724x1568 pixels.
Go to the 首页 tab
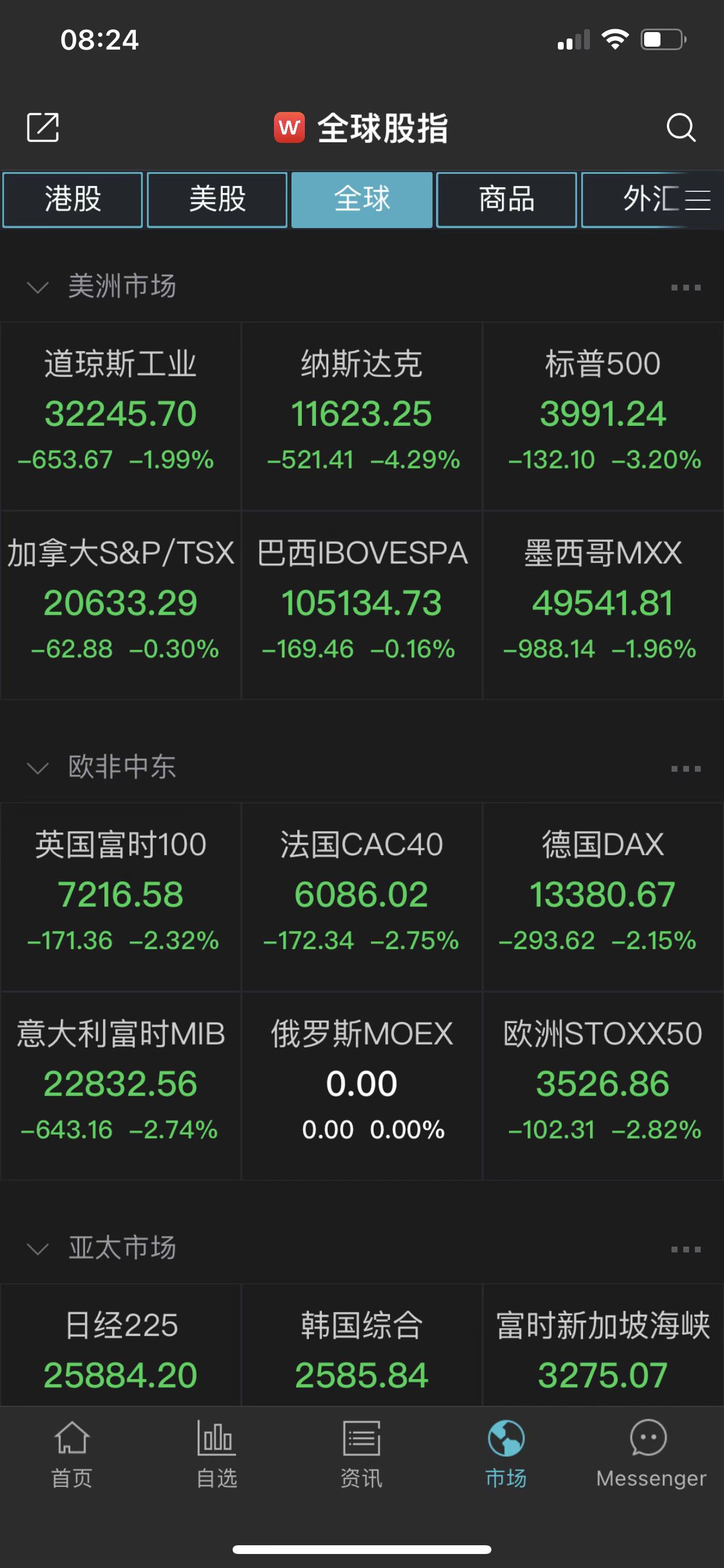(72, 1454)
